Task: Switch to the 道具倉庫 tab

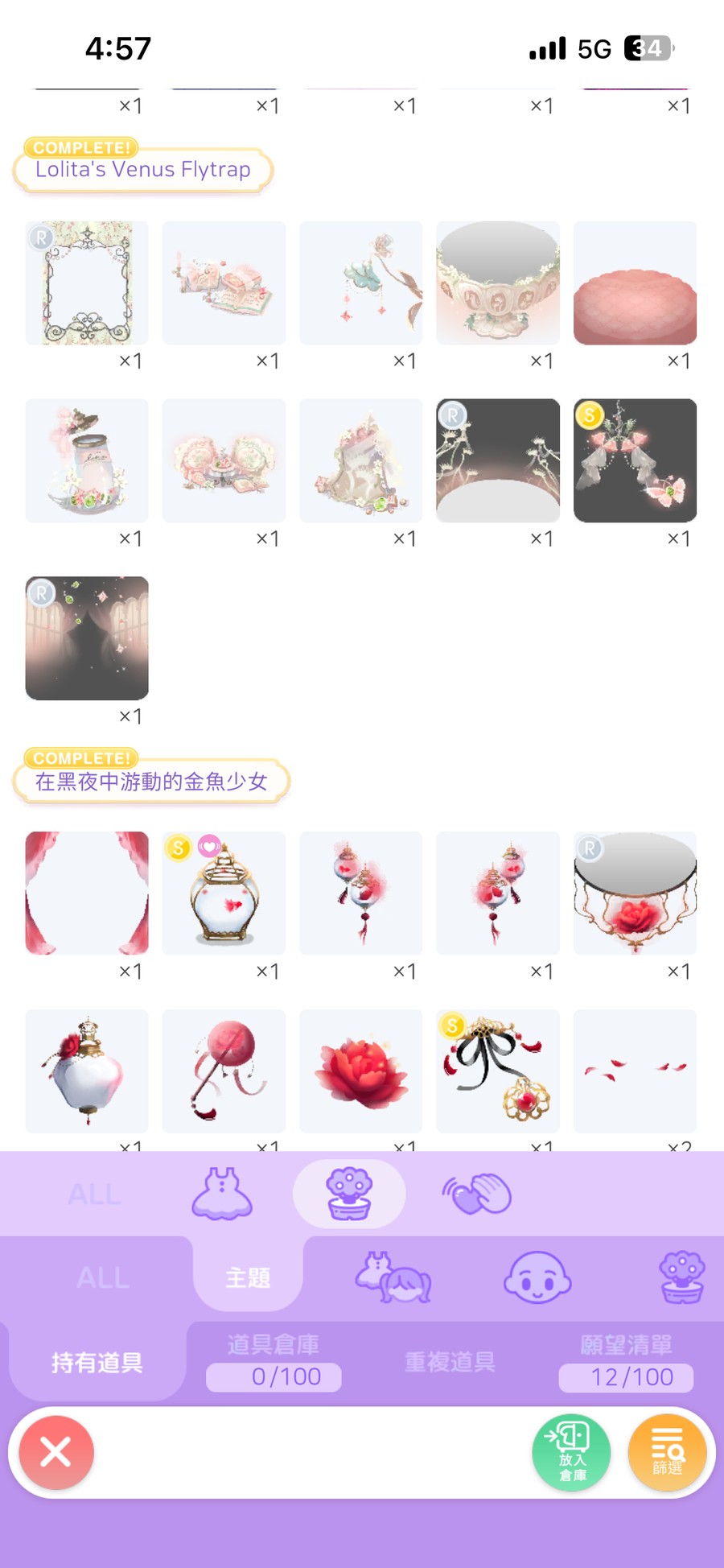Action: 274,1361
